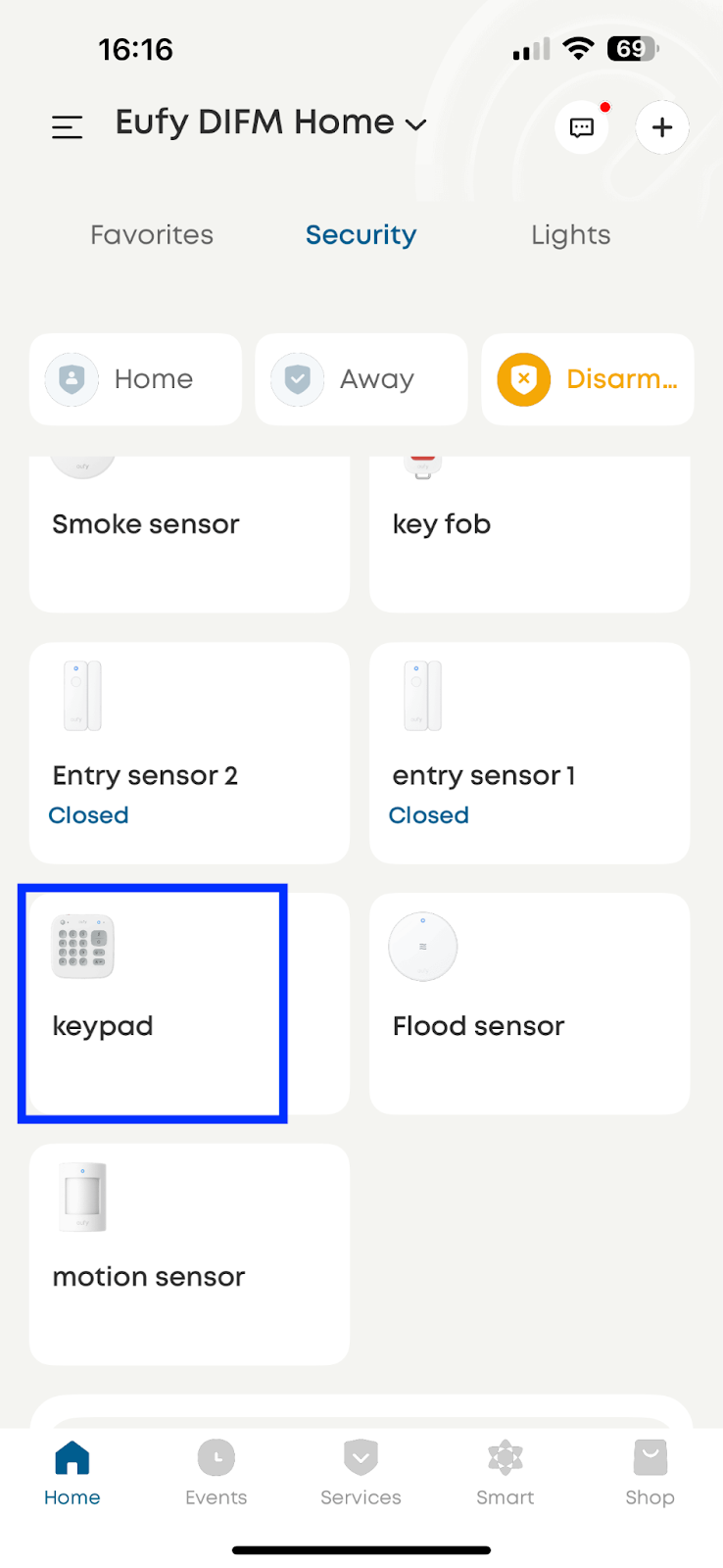Open the hamburger drawer menu
Viewport: 723px width, 1568px height.
click(x=67, y=126)
